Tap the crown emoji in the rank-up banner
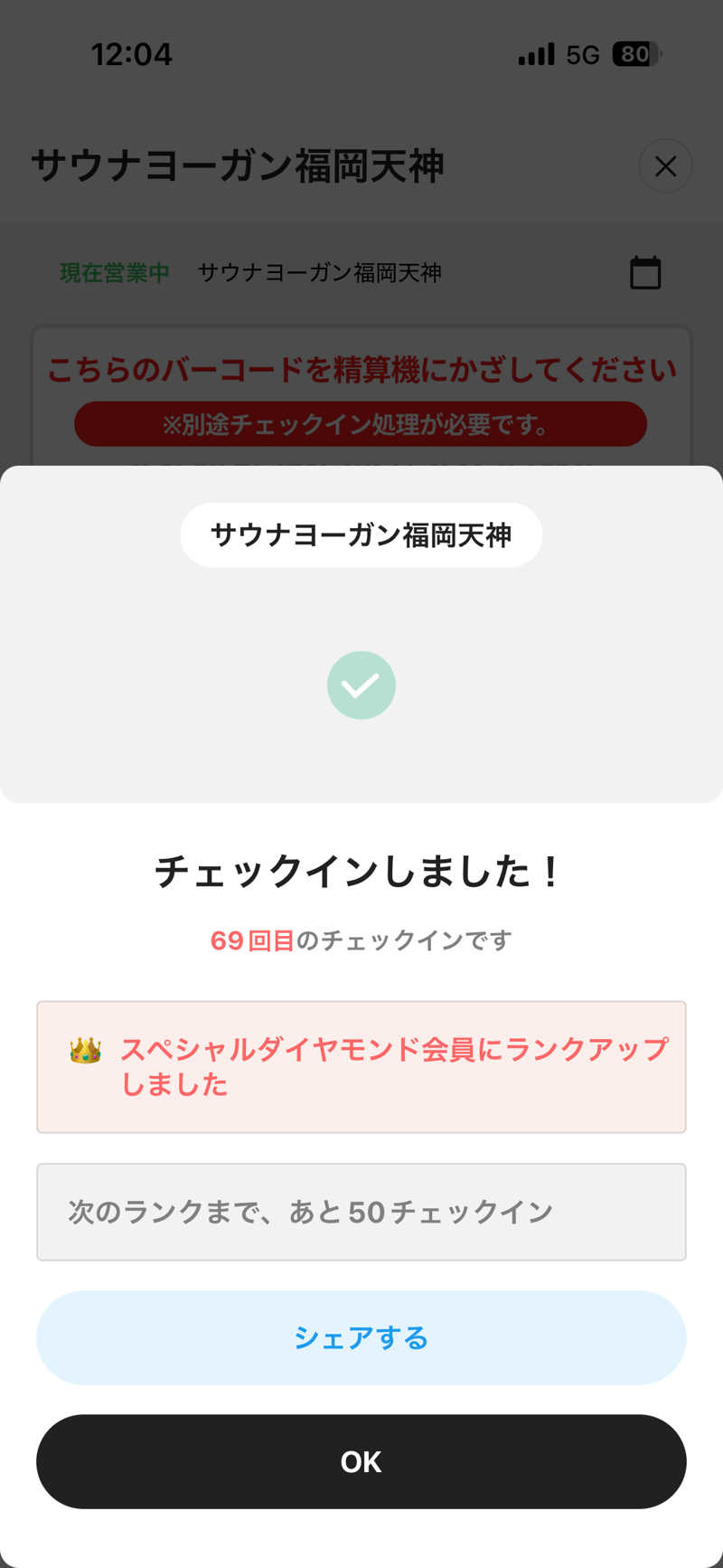 coord(82,1046)
